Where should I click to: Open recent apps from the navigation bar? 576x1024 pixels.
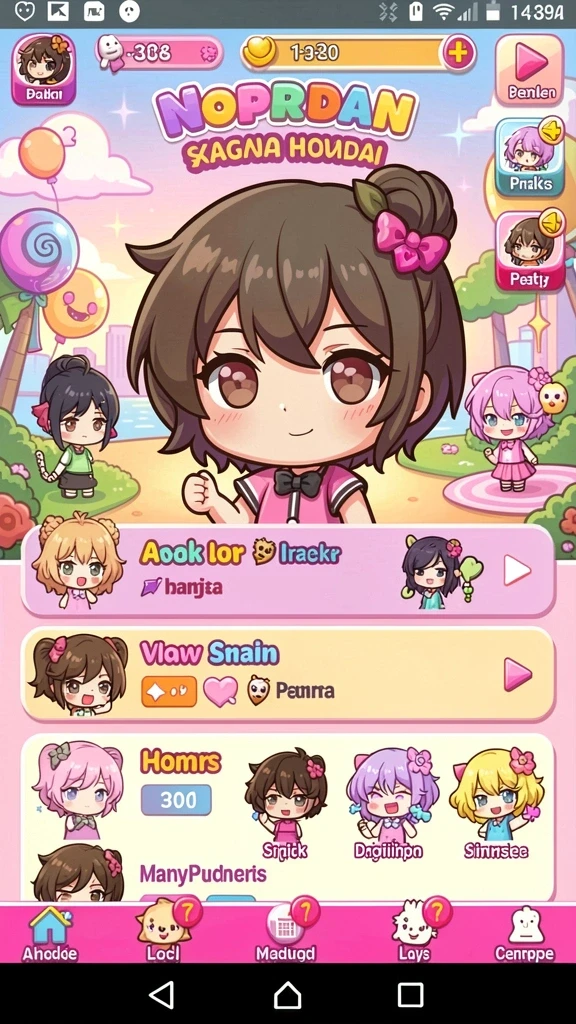(411, 995)
